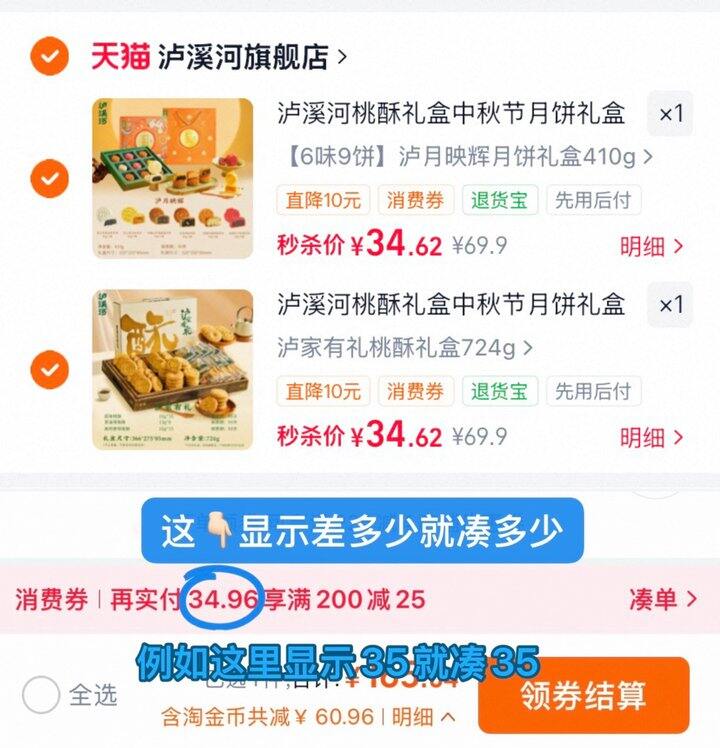The width and height of the screenshot is (720, 748).
Task: Select the 全选 radio button
Action: tap(41, 695)
